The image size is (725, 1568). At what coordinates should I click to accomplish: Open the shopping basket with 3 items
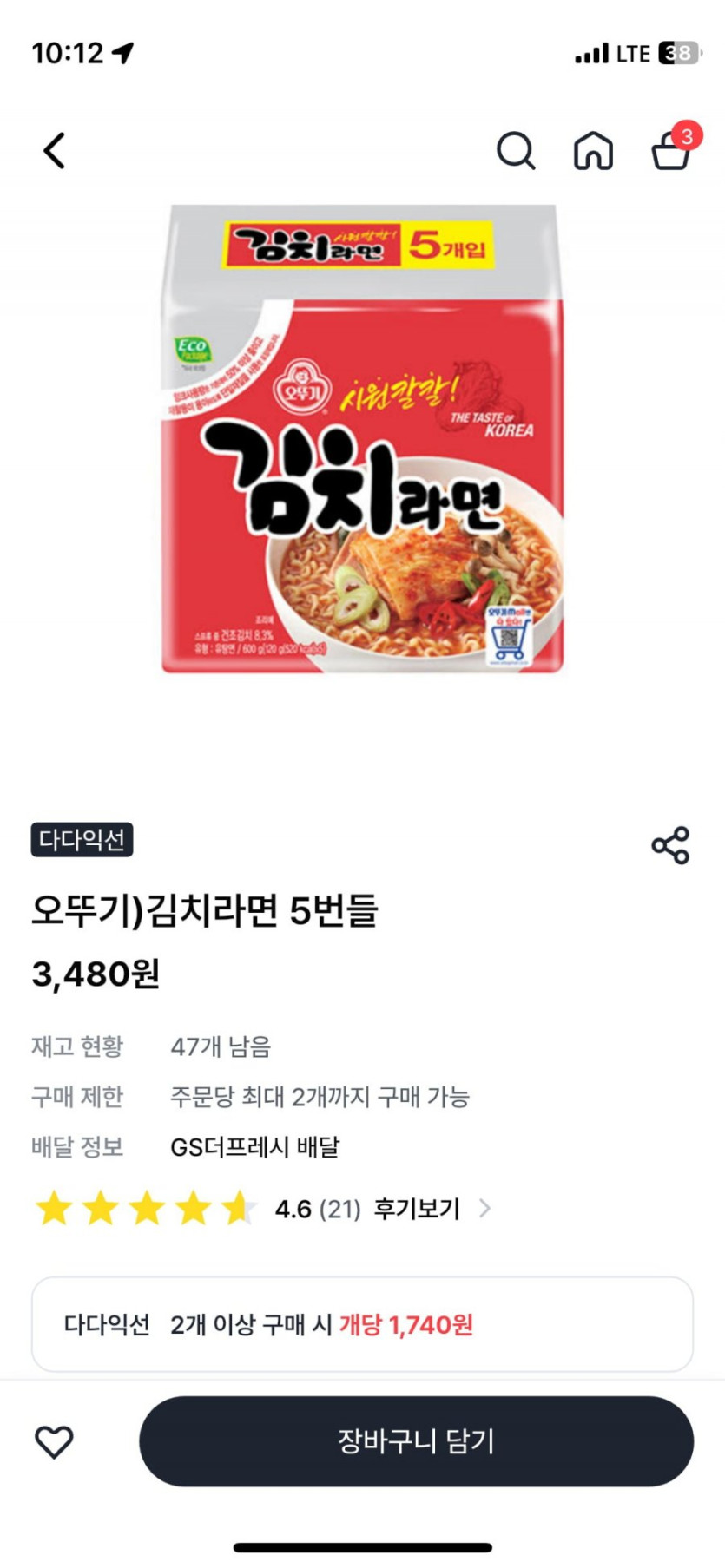(671, 151)
